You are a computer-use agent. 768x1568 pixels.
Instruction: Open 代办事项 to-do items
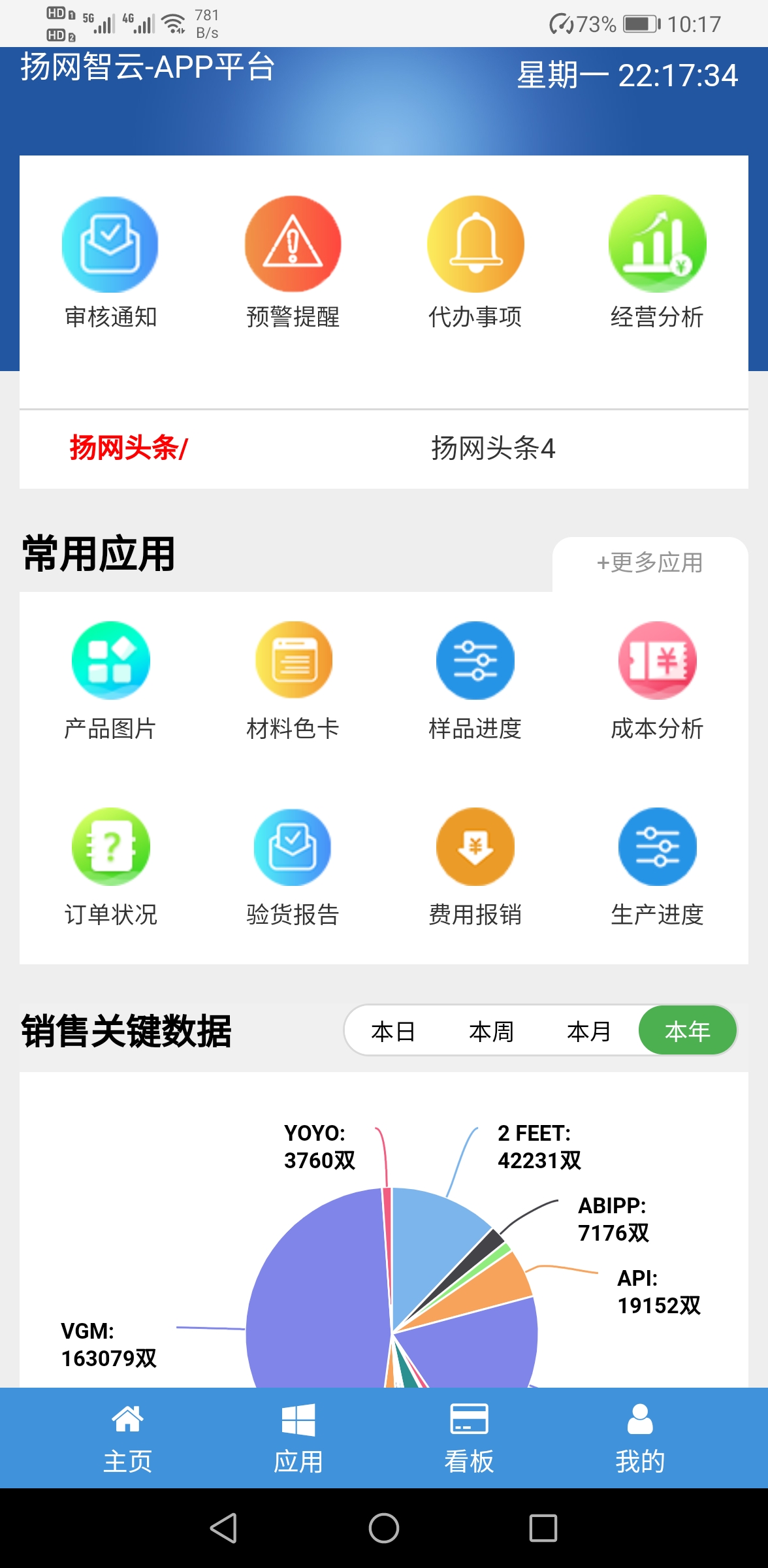click(475, 262)
